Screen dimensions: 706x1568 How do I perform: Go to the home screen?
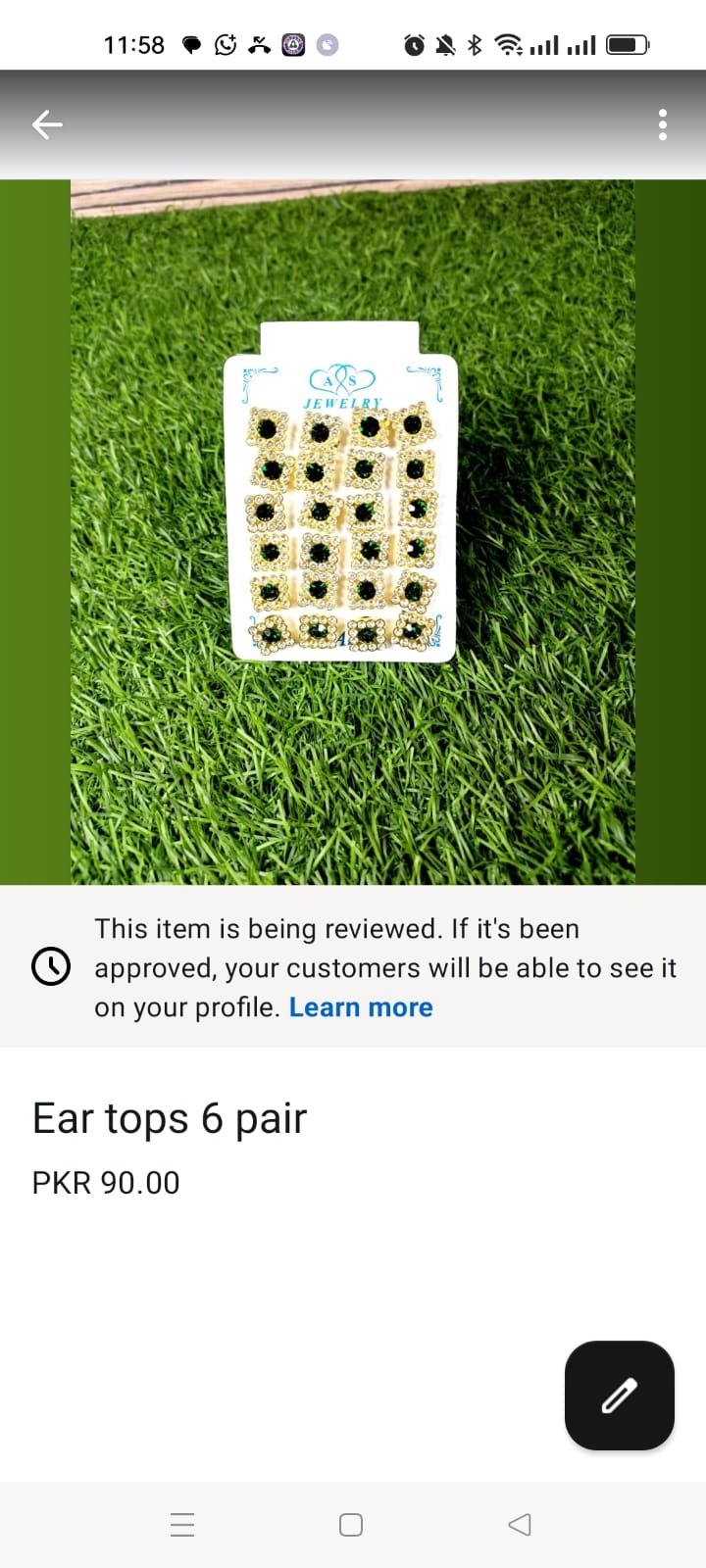point(351,1524)
